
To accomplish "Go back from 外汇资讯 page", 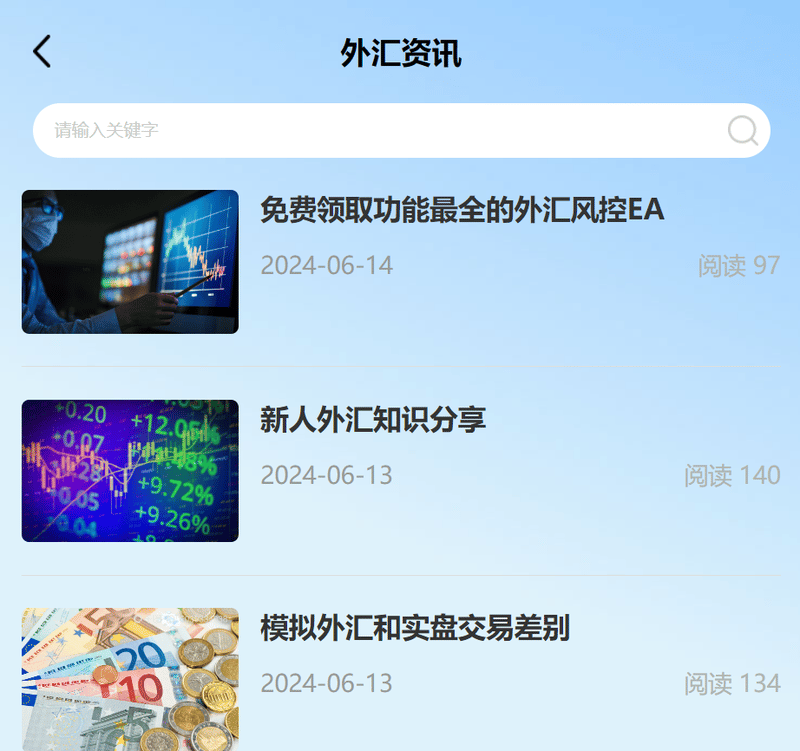I will 41,51.
